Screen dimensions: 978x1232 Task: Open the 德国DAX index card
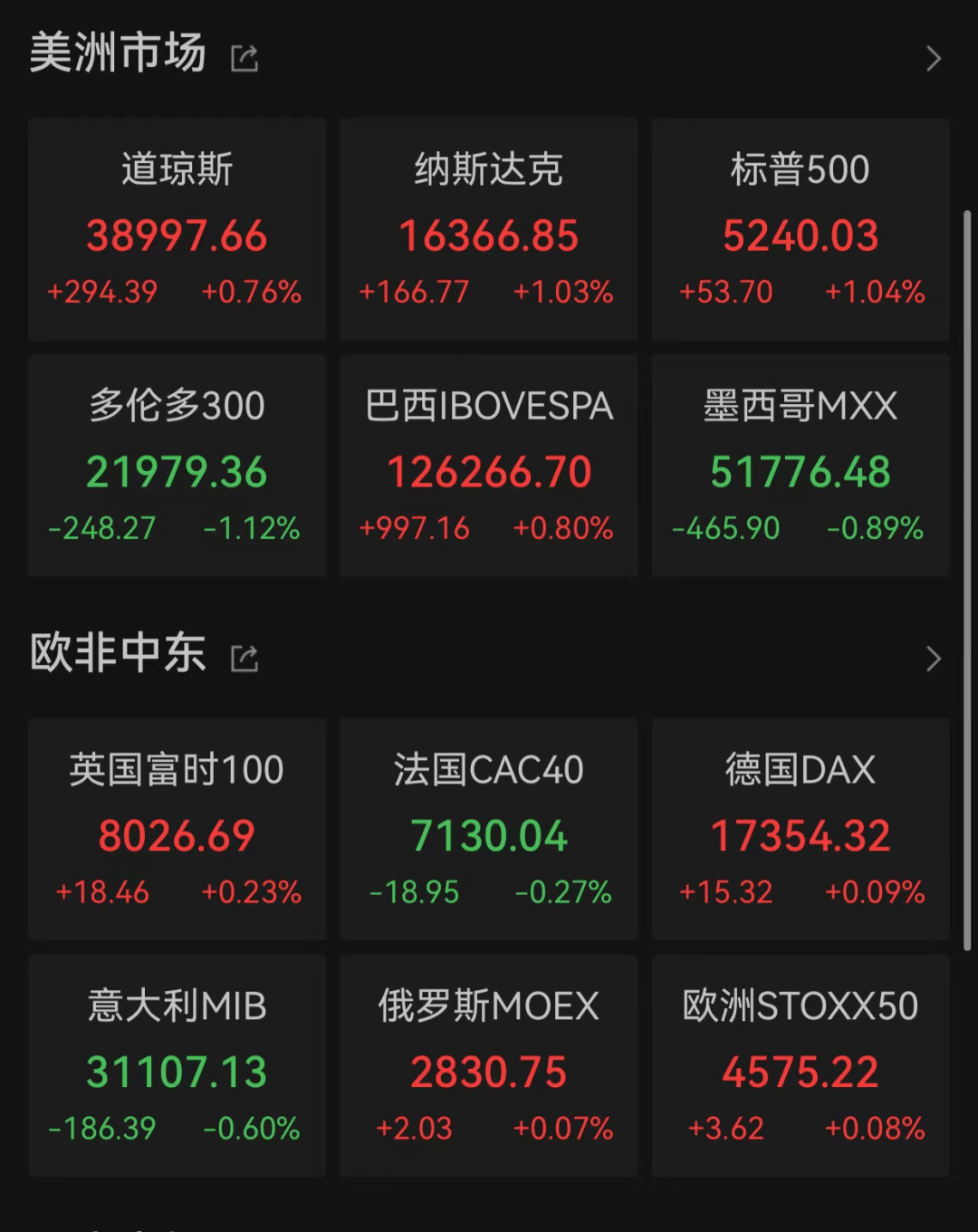801,830
